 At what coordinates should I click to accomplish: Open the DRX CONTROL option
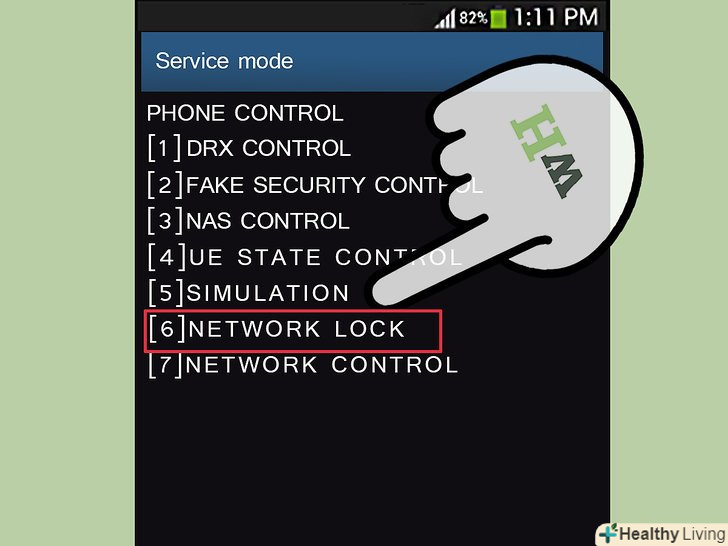pos(250,149)
